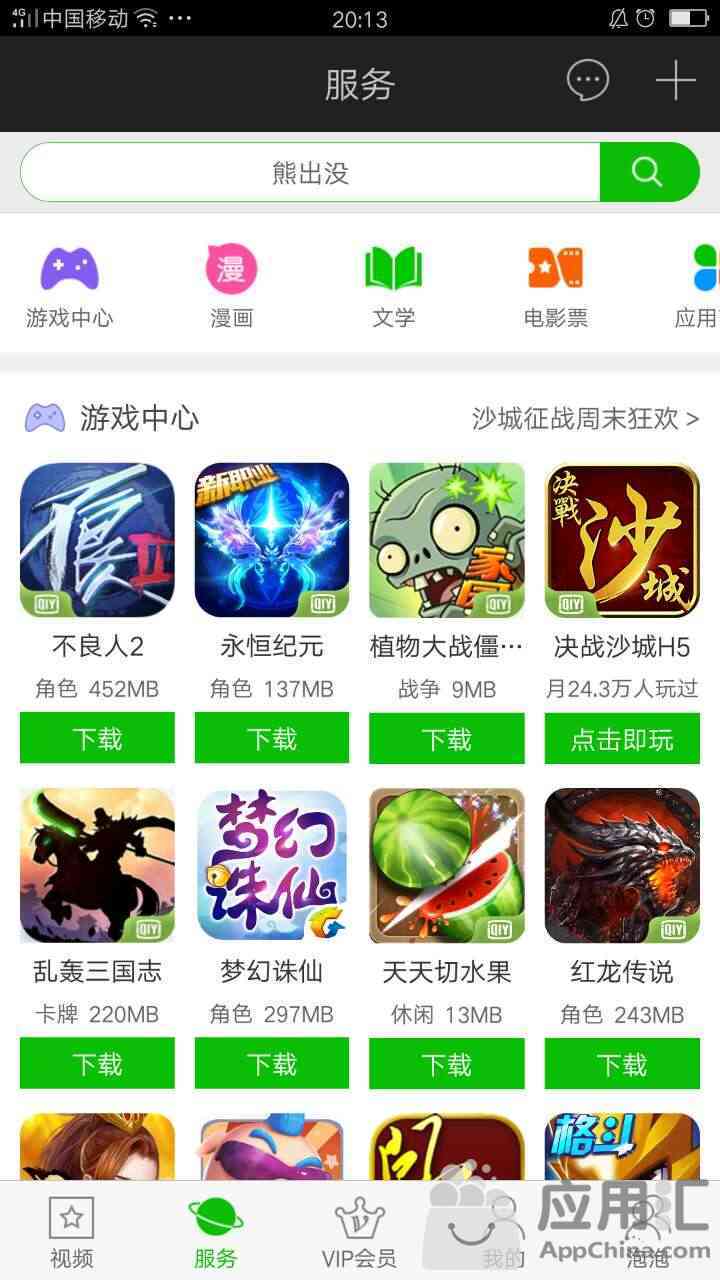Open the 电影票 category
Screen dimensions: 720x1280
click(x=555, y=287)
